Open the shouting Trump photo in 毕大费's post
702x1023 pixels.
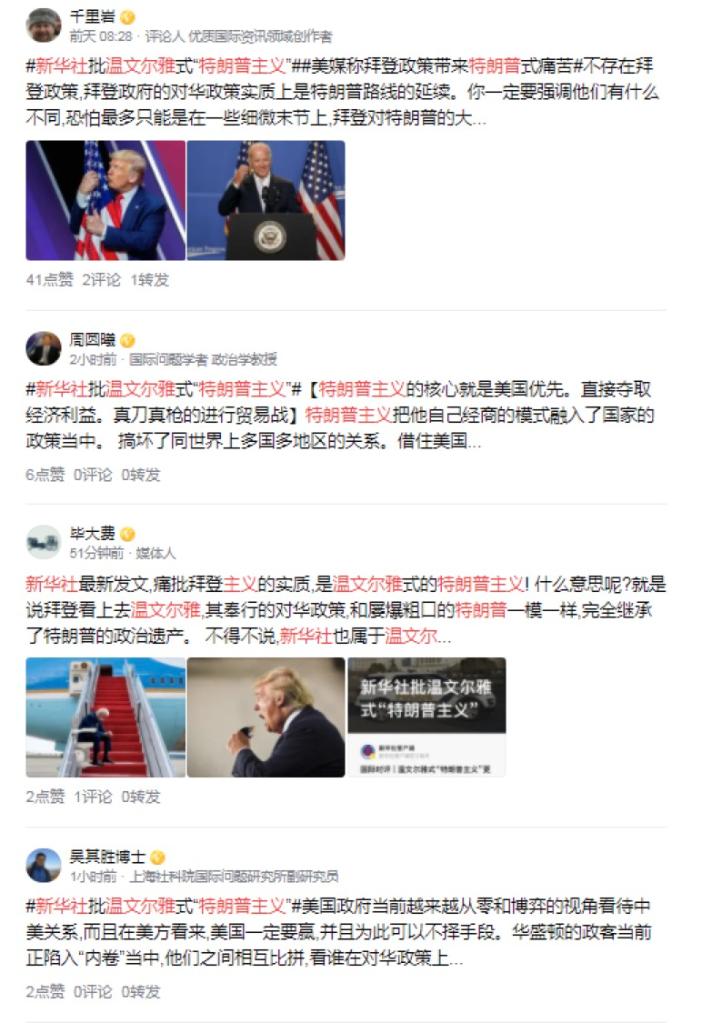click(x=266, y=717)
